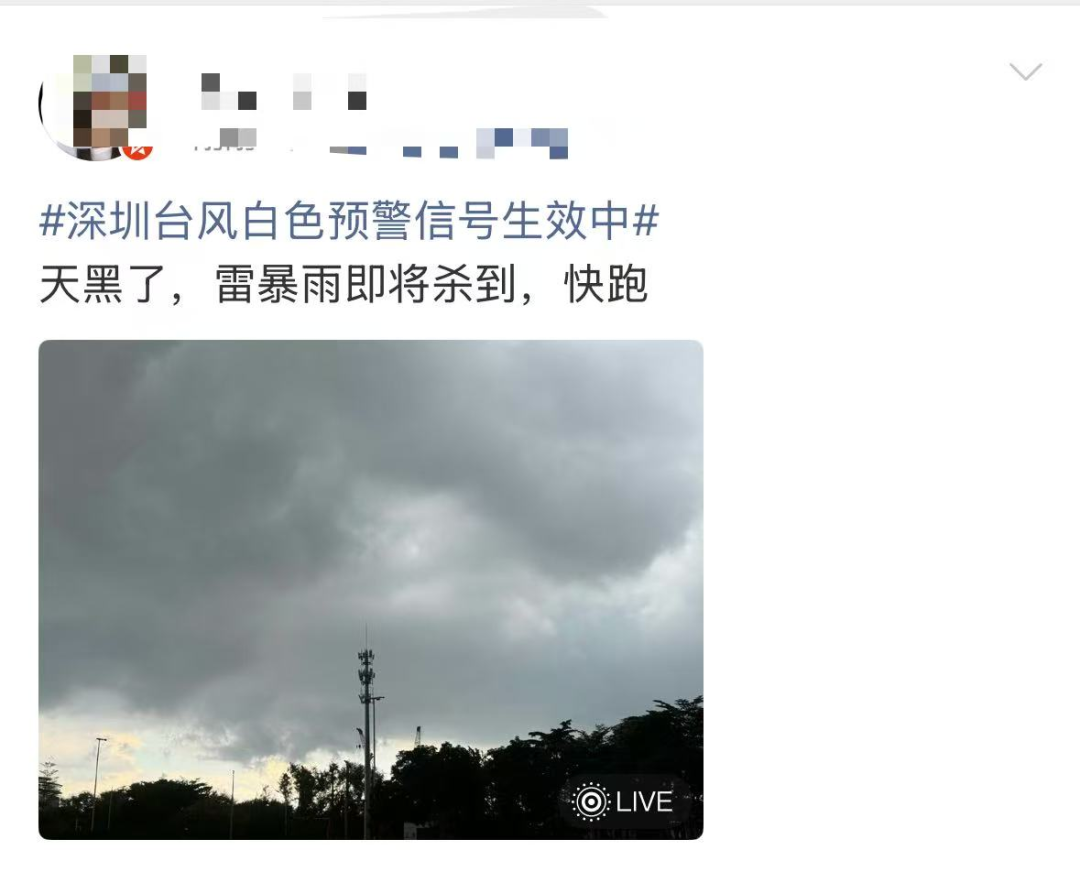Expand the post options chevron
The height and width of the screenshot is (872, 1080).
(x=1025, y=72)
